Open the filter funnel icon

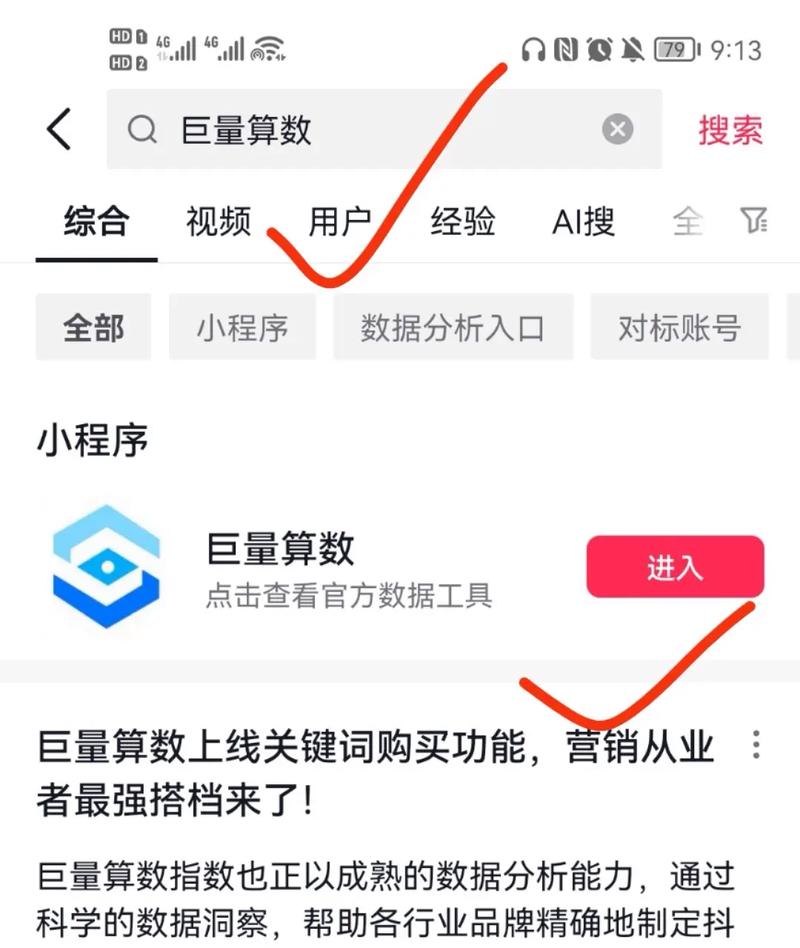click(752, 220)
